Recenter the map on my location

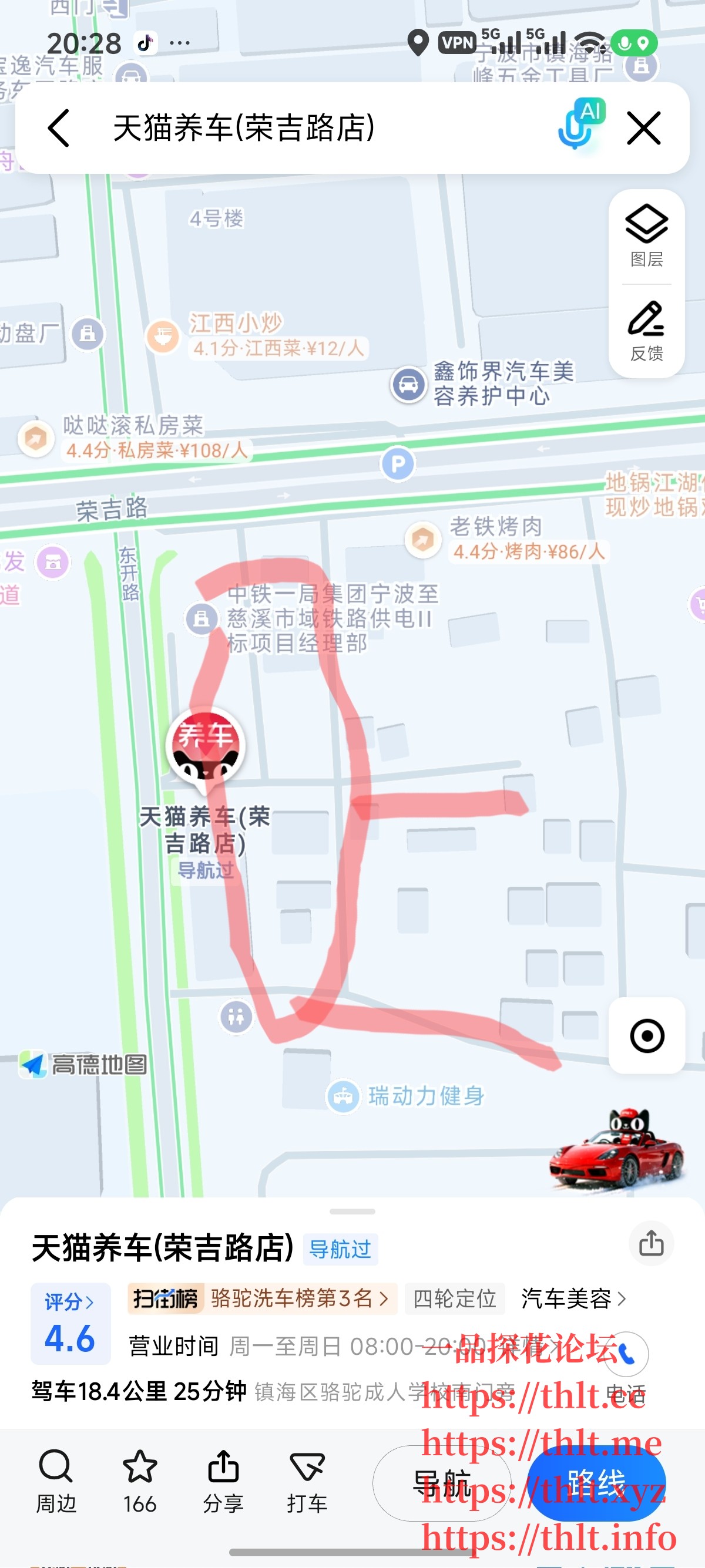coord(647,1035)
